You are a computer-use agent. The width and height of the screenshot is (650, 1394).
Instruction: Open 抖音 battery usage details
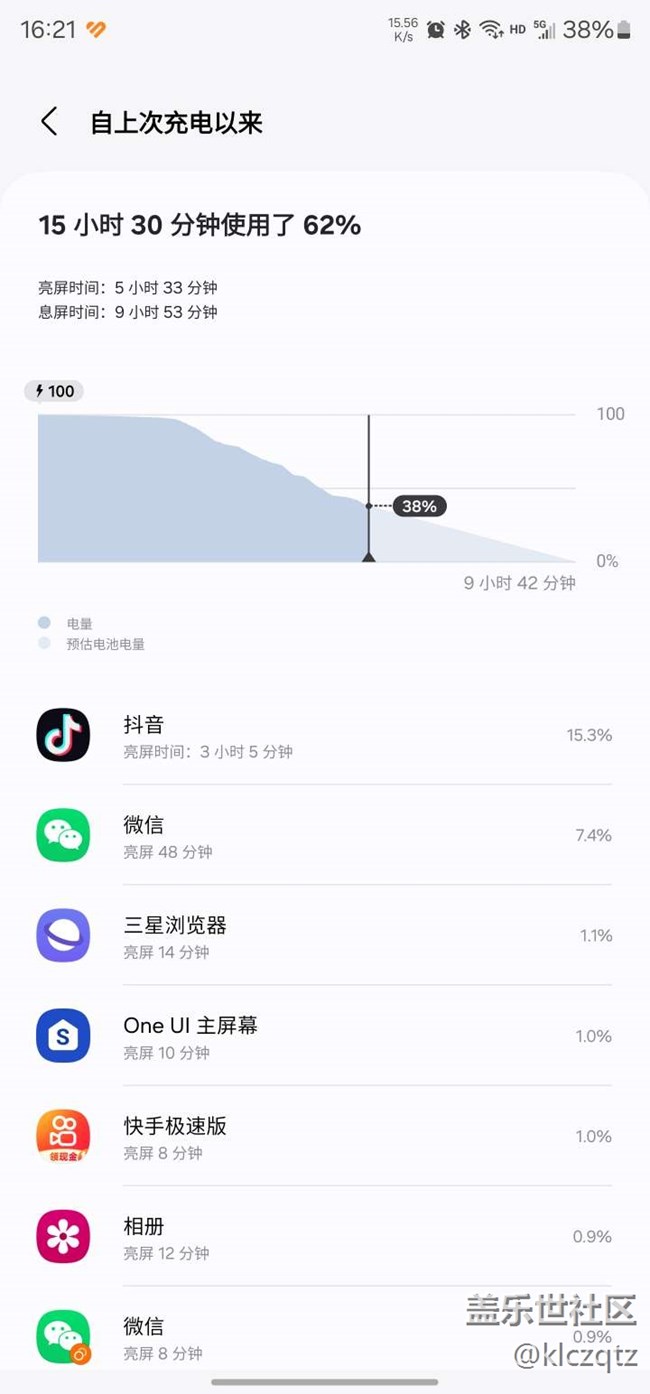(x=325, y=735)
